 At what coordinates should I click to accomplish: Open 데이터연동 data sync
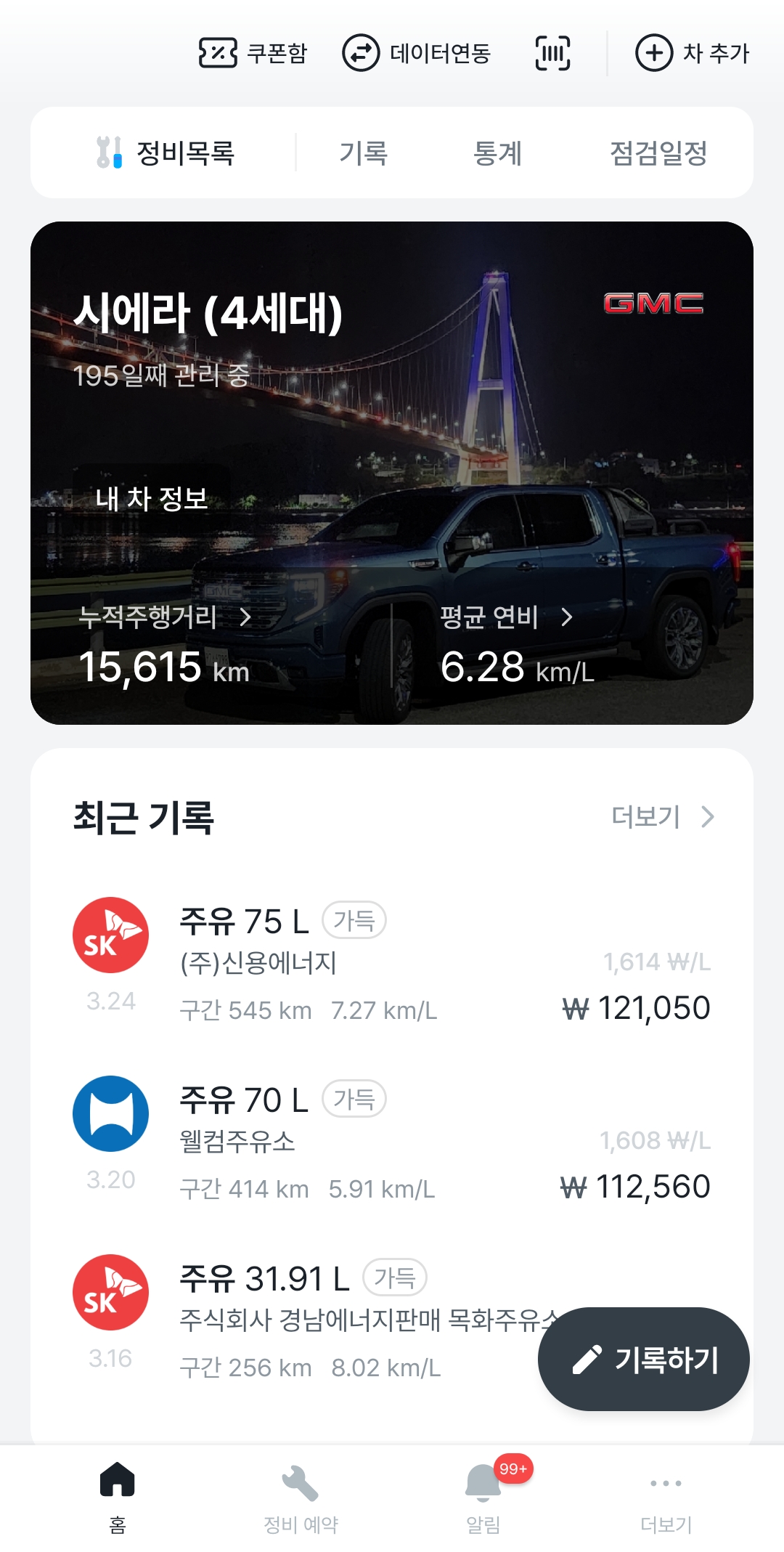coord(417,53)
